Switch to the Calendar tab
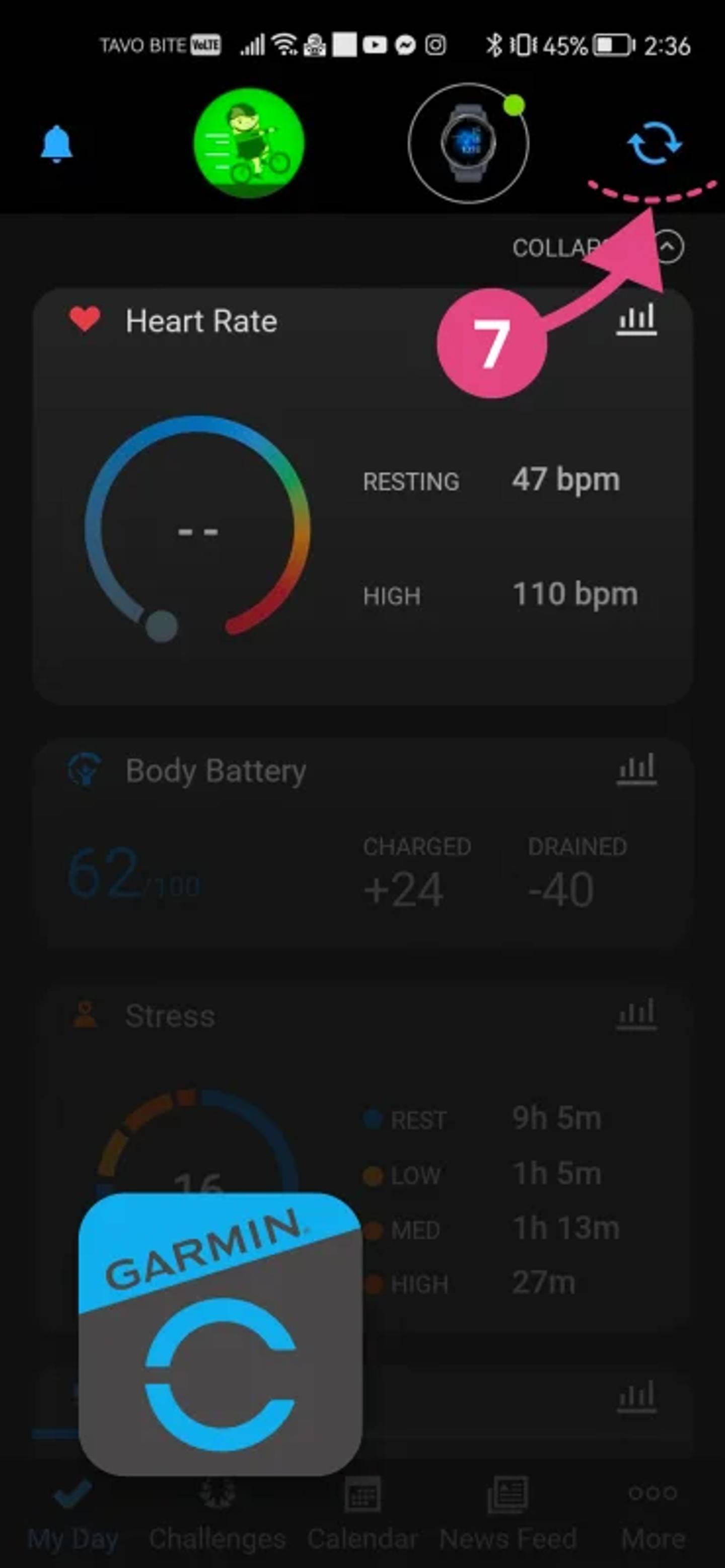 363,1516
